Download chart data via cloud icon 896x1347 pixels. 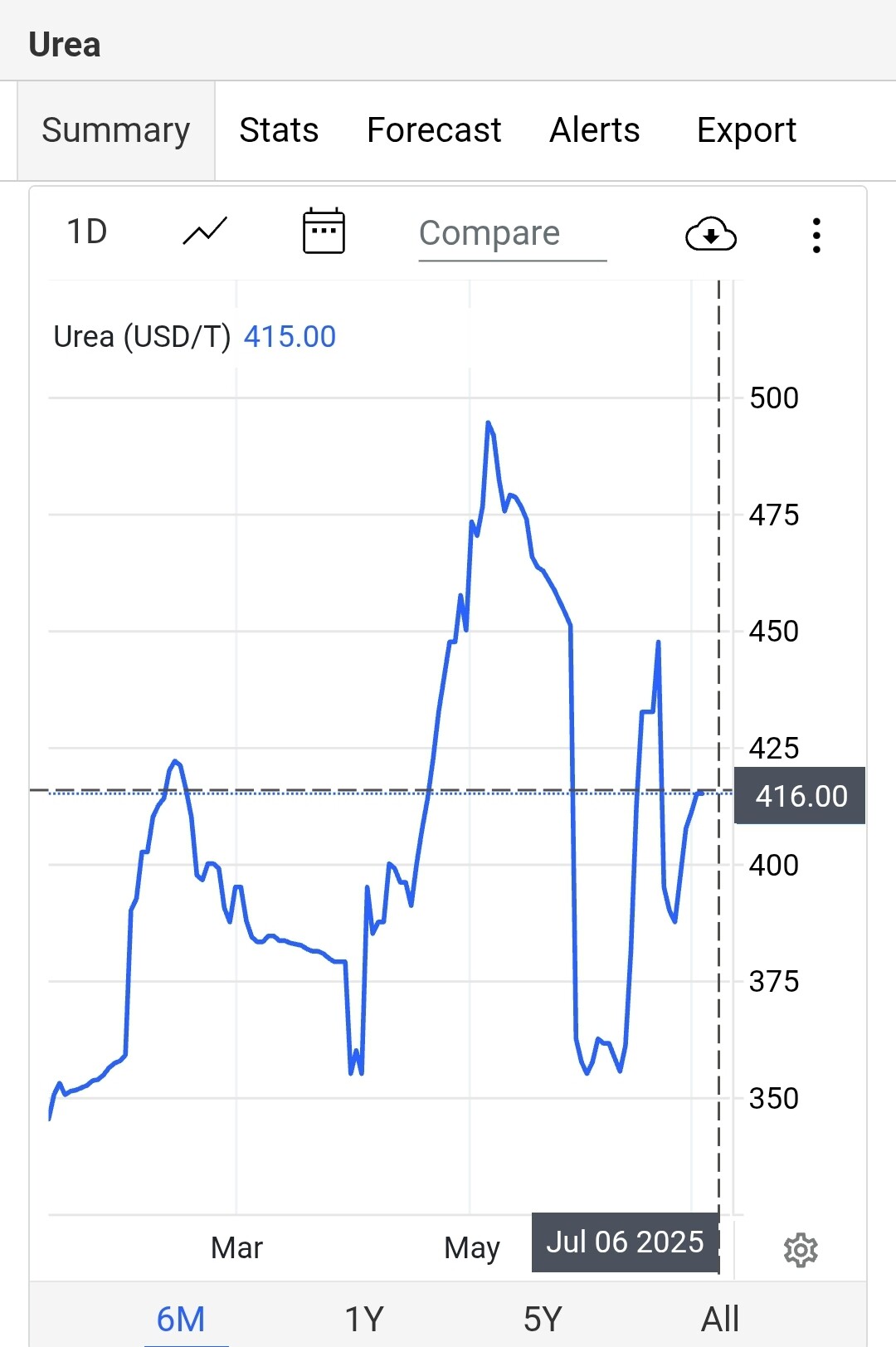pyautogui.click(x=711, y=234)
